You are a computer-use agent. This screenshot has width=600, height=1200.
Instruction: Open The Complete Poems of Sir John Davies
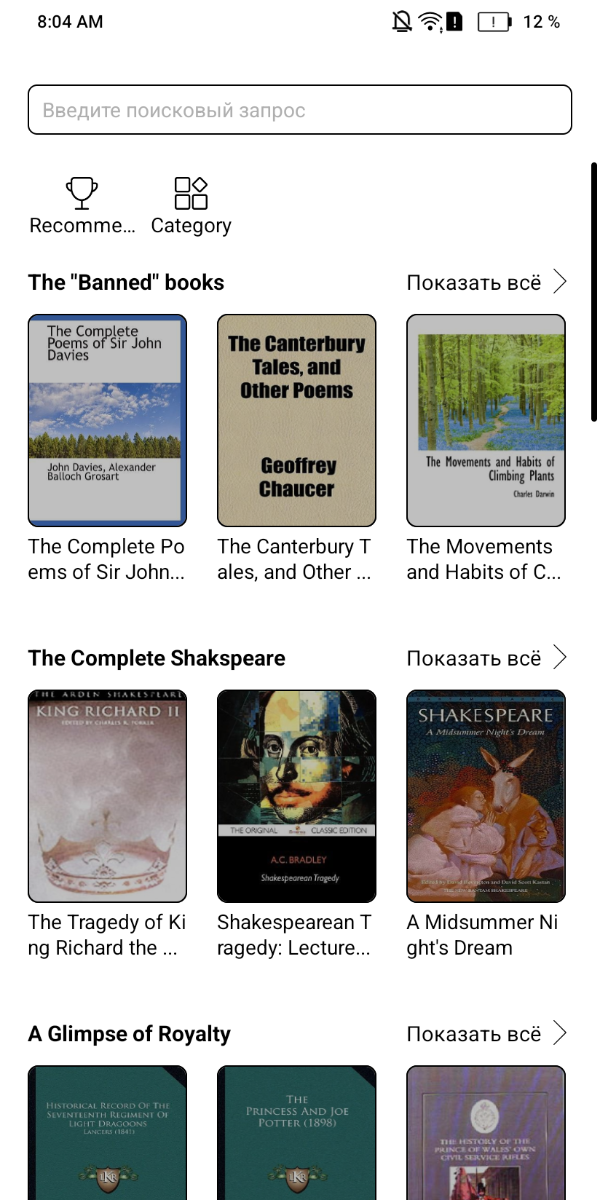point(107,420)
